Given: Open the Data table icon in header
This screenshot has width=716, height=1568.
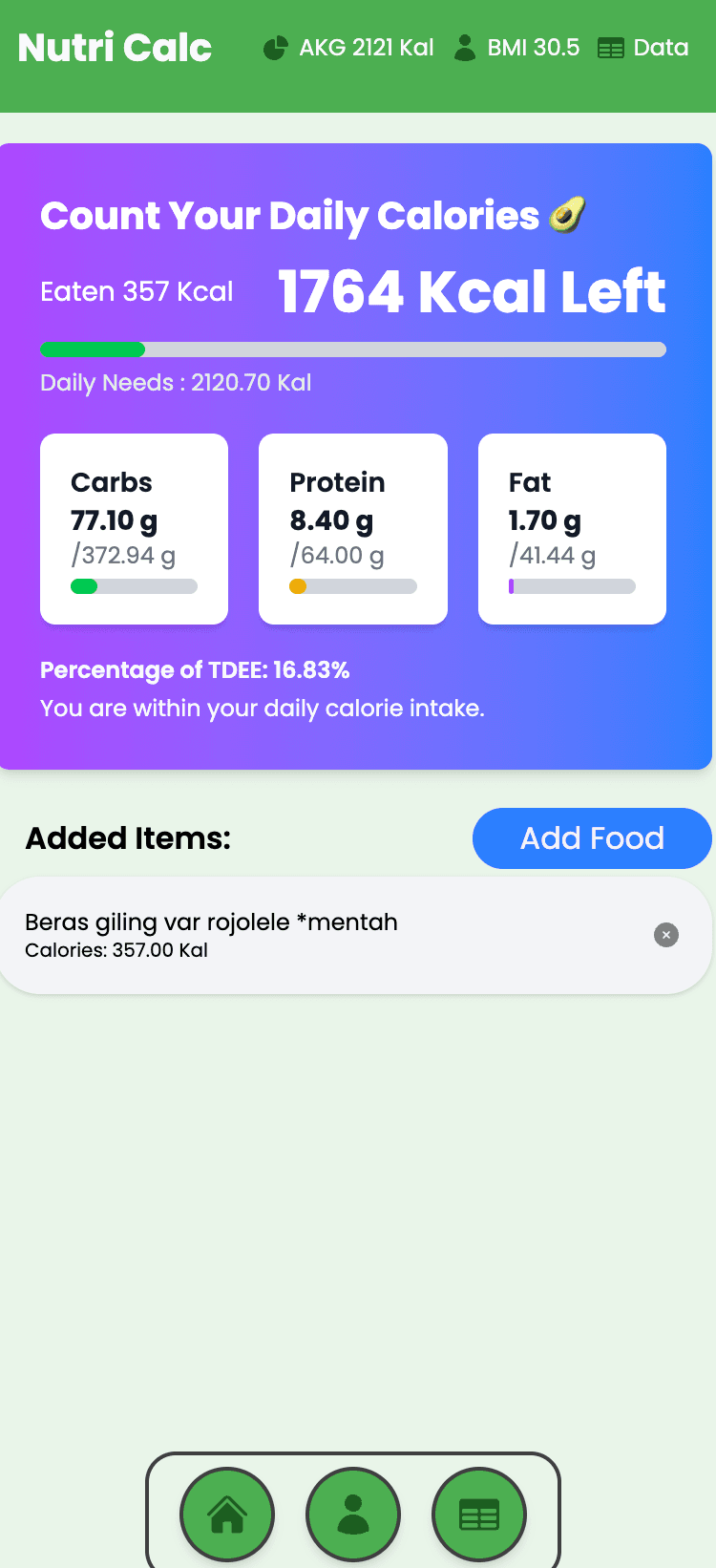Looking at the screenshot, I should tap(609, 47).
